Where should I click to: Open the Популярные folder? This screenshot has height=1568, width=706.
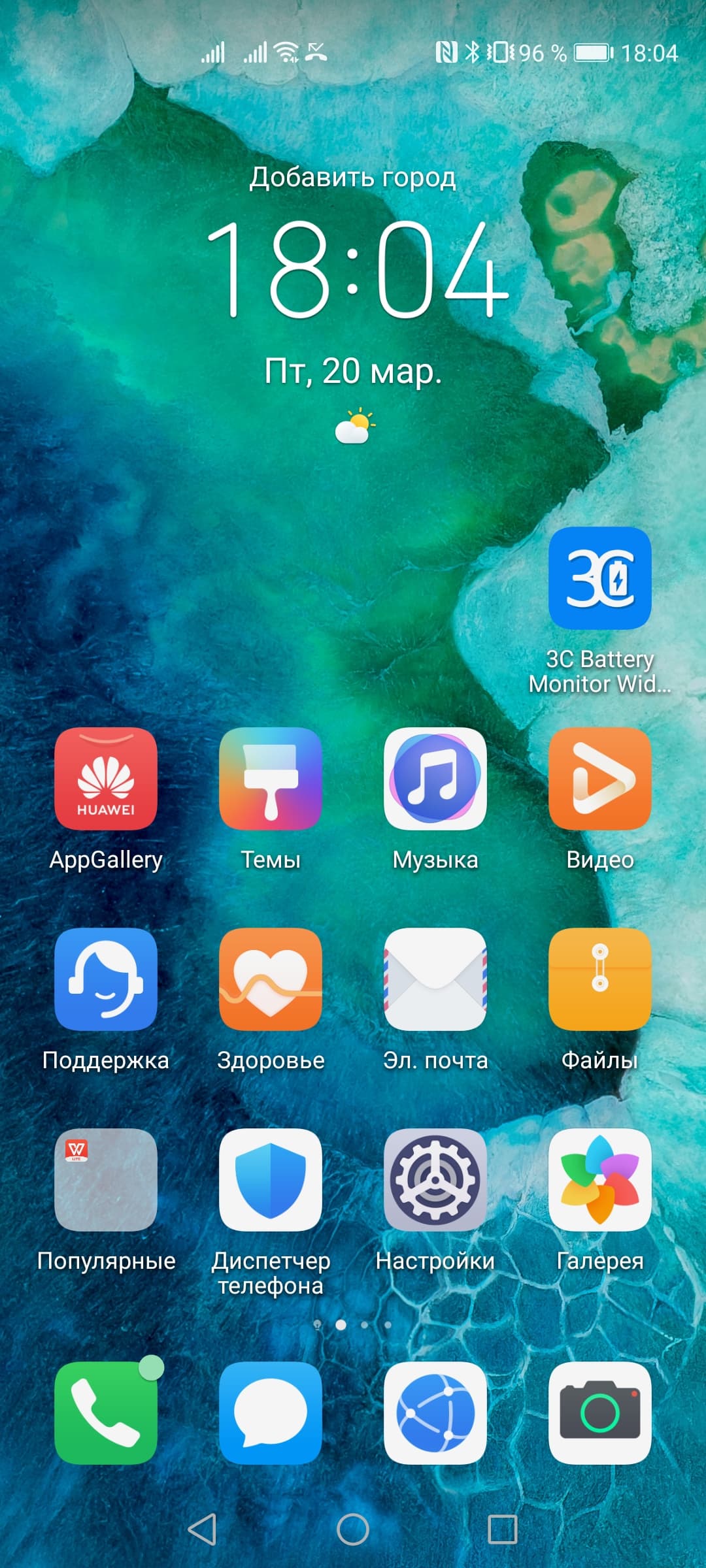106,1180
